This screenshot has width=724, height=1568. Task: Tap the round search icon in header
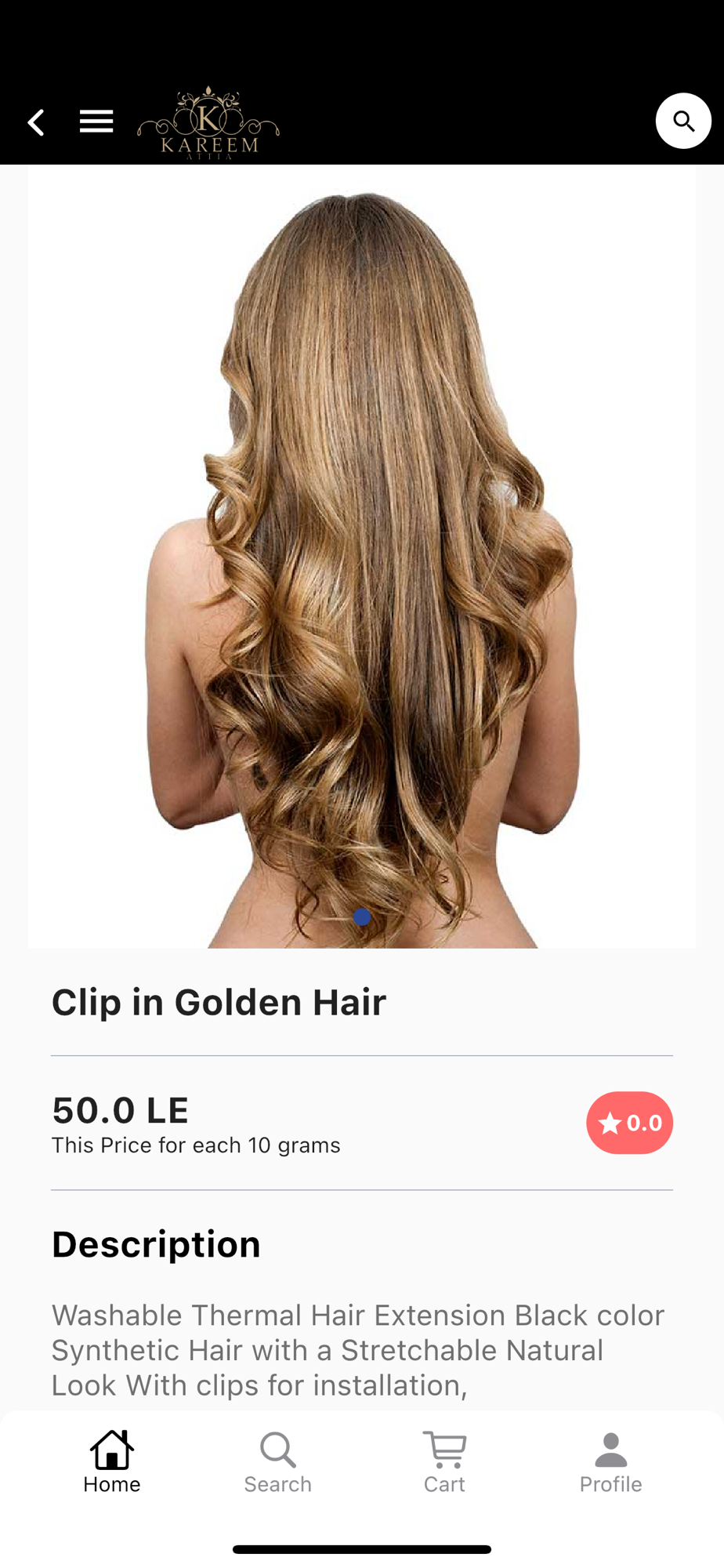click(683, 121)
